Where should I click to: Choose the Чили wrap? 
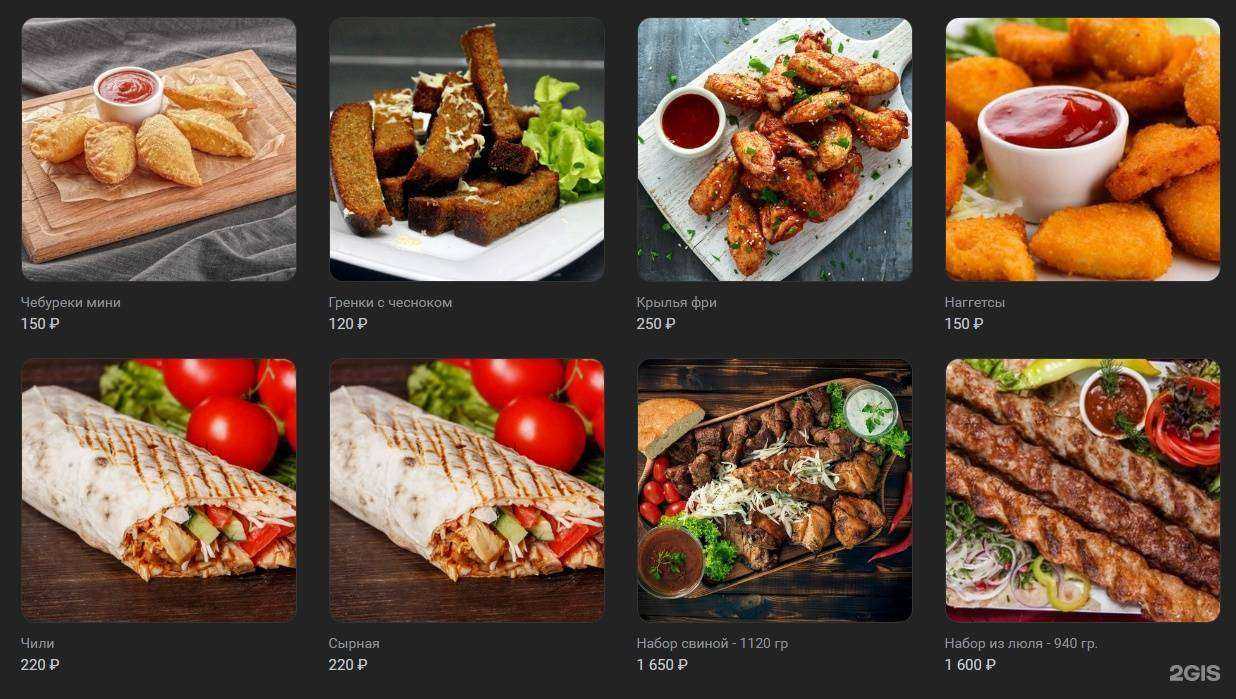pos(159,490)
